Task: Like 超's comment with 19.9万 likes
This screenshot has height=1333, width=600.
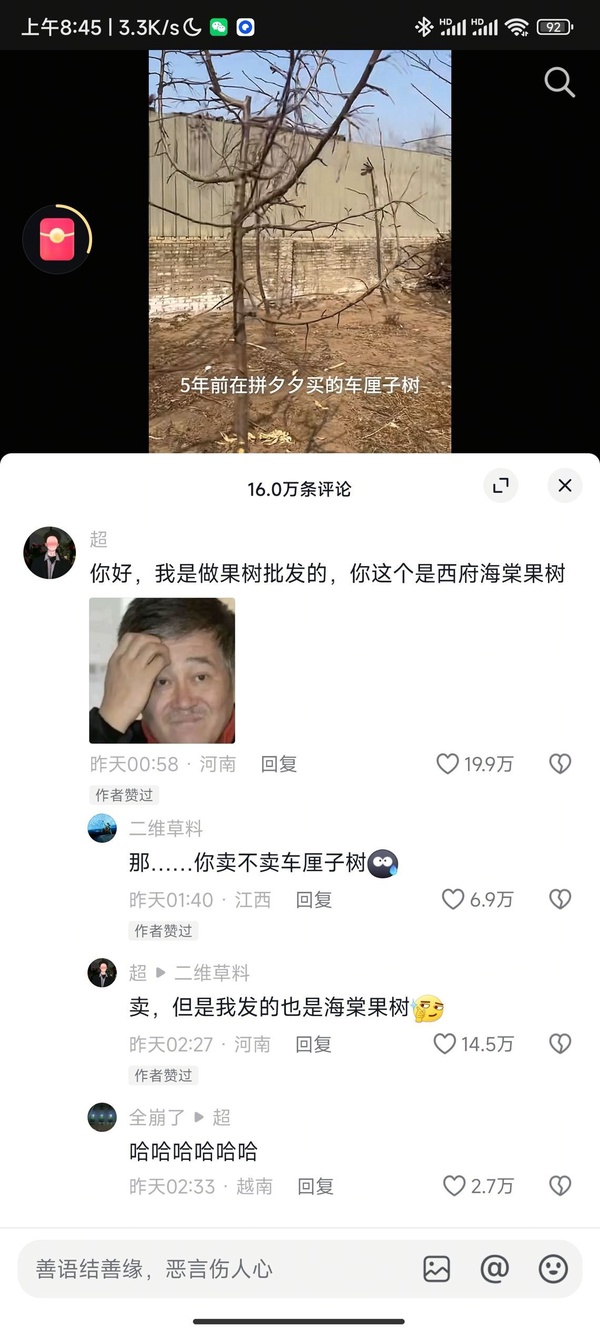Action: (448, 764)
